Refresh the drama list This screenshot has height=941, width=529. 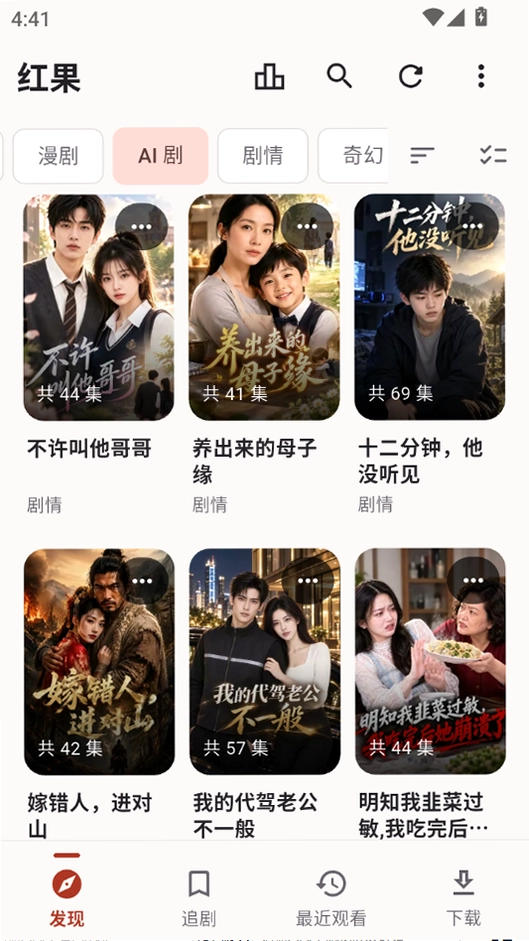tap(411, 77)
